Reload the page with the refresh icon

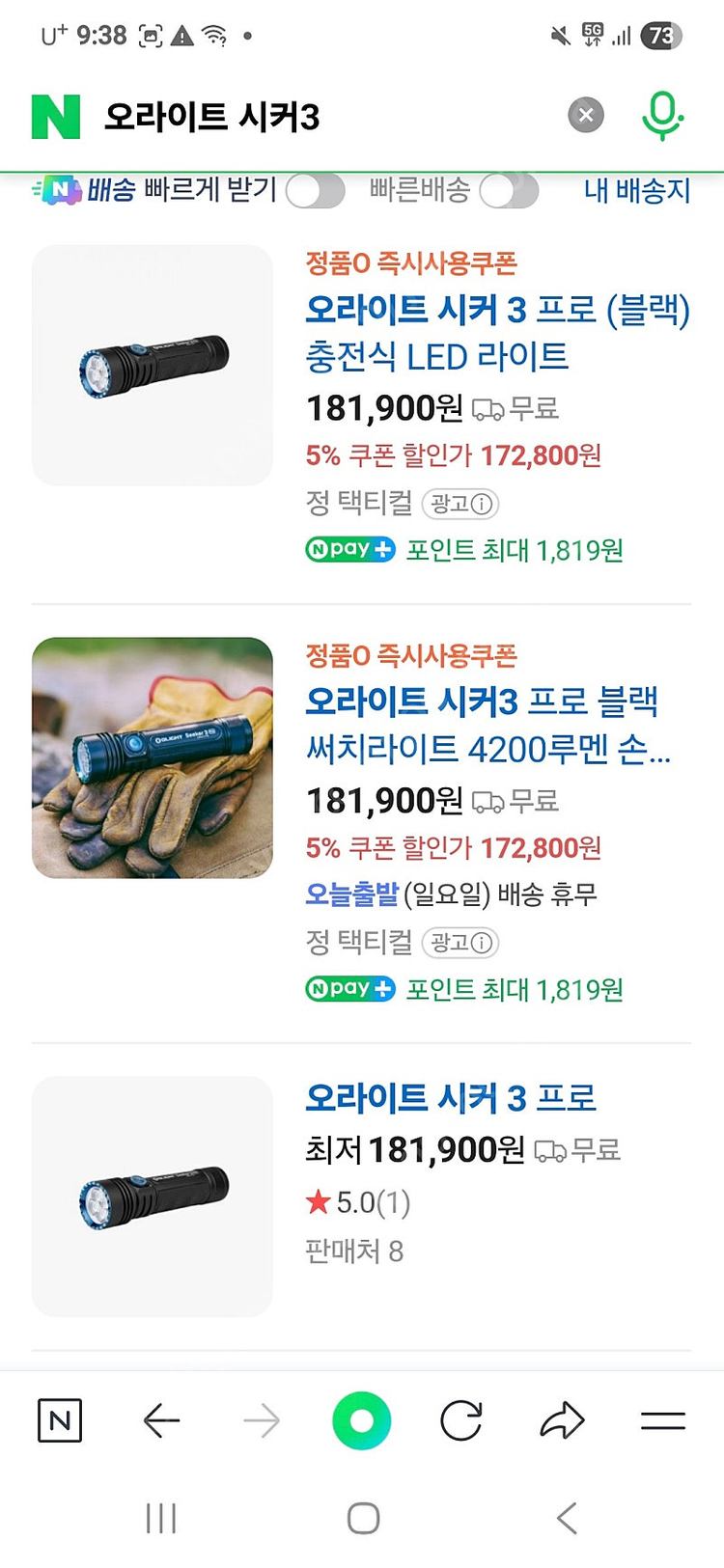pos(461,1419)
